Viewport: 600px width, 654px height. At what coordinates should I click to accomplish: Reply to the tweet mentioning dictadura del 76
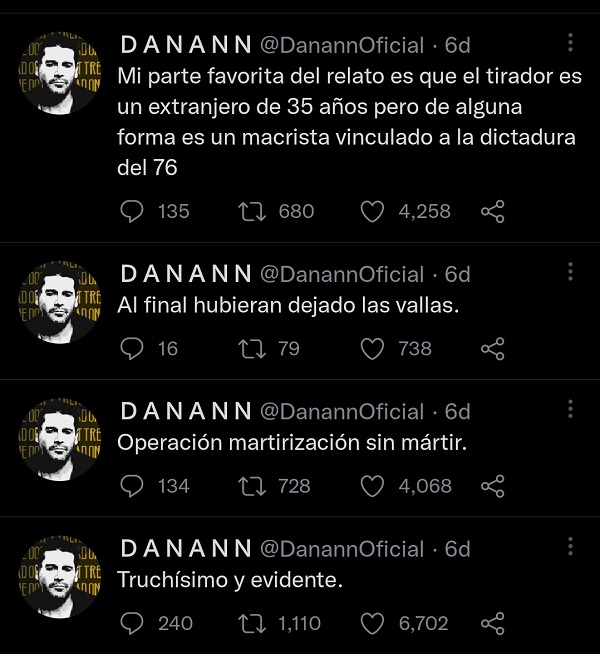point(132,211)
